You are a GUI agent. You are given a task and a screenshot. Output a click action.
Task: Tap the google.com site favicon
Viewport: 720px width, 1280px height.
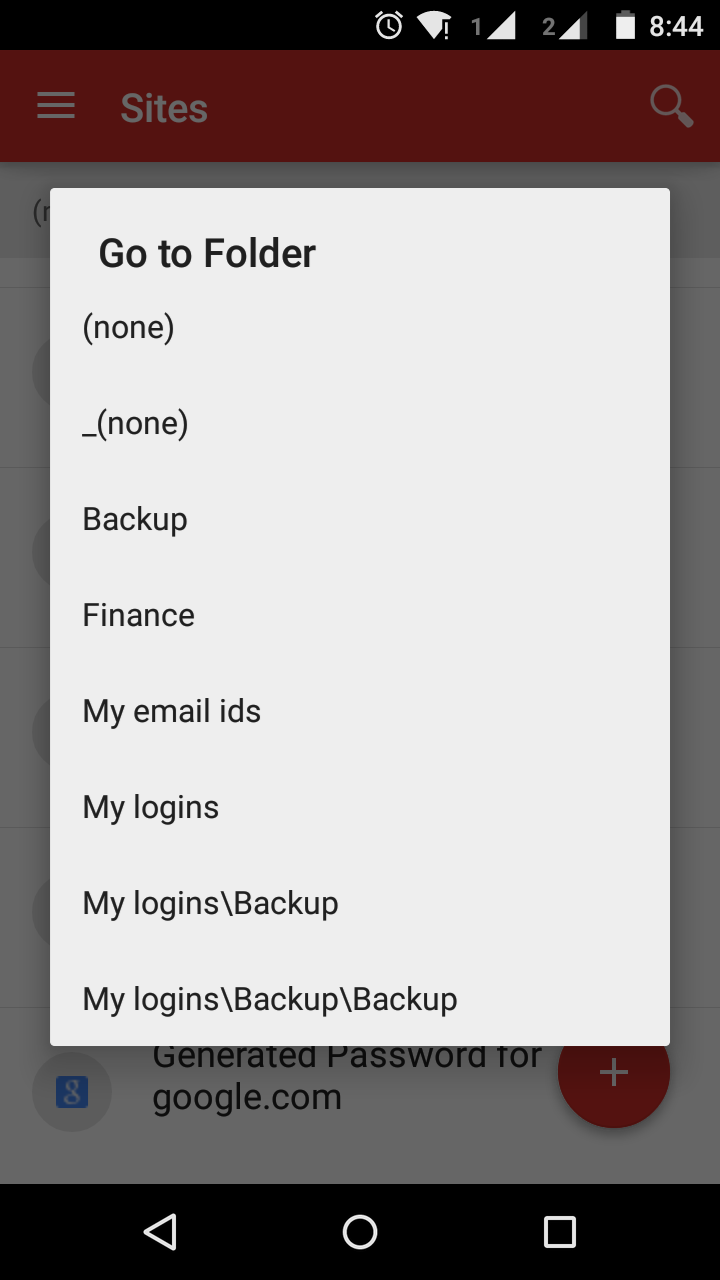(x=71, y=1091)
